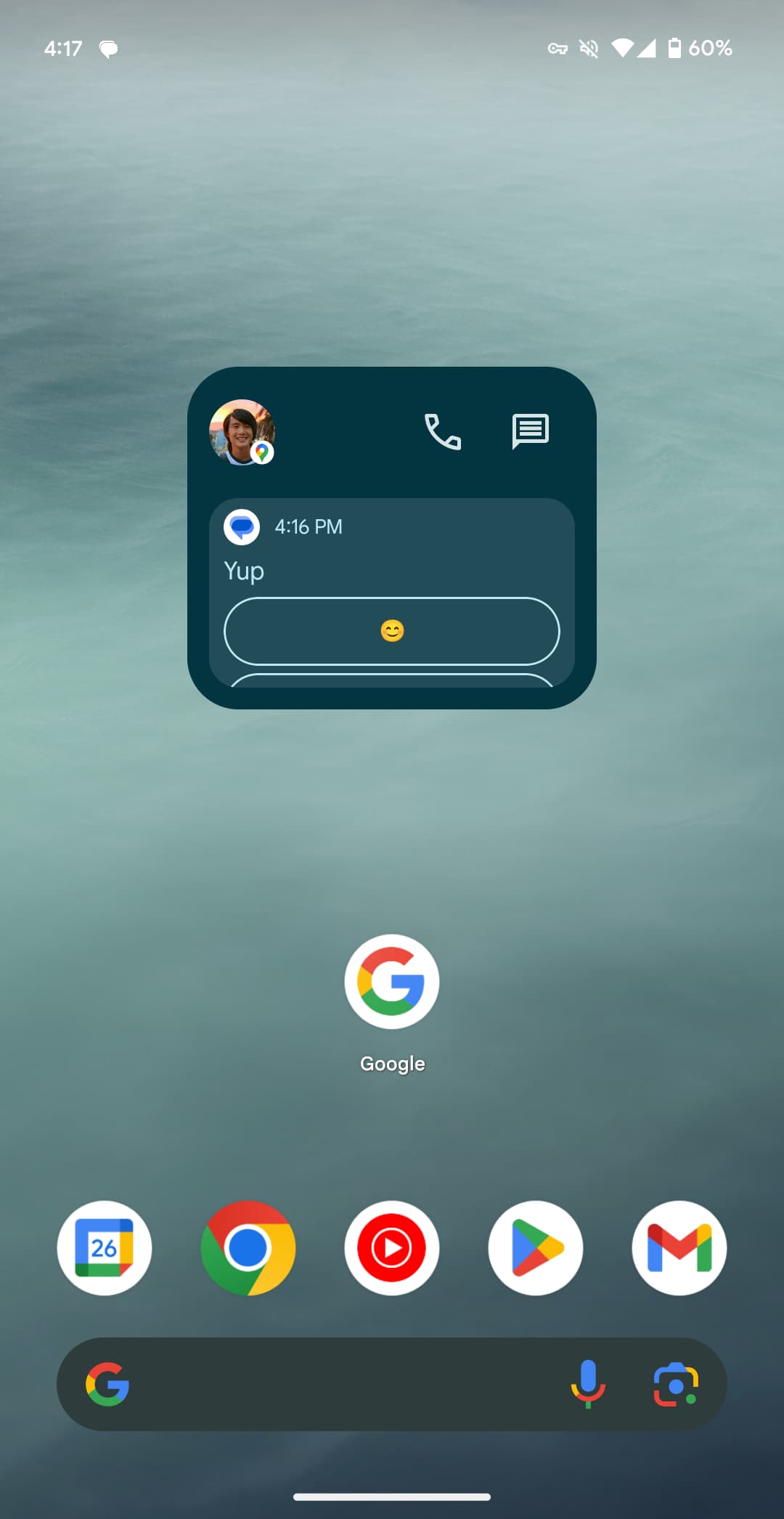Call the contact from the conversation widget

pyautogui.click(x=442, y=432)
